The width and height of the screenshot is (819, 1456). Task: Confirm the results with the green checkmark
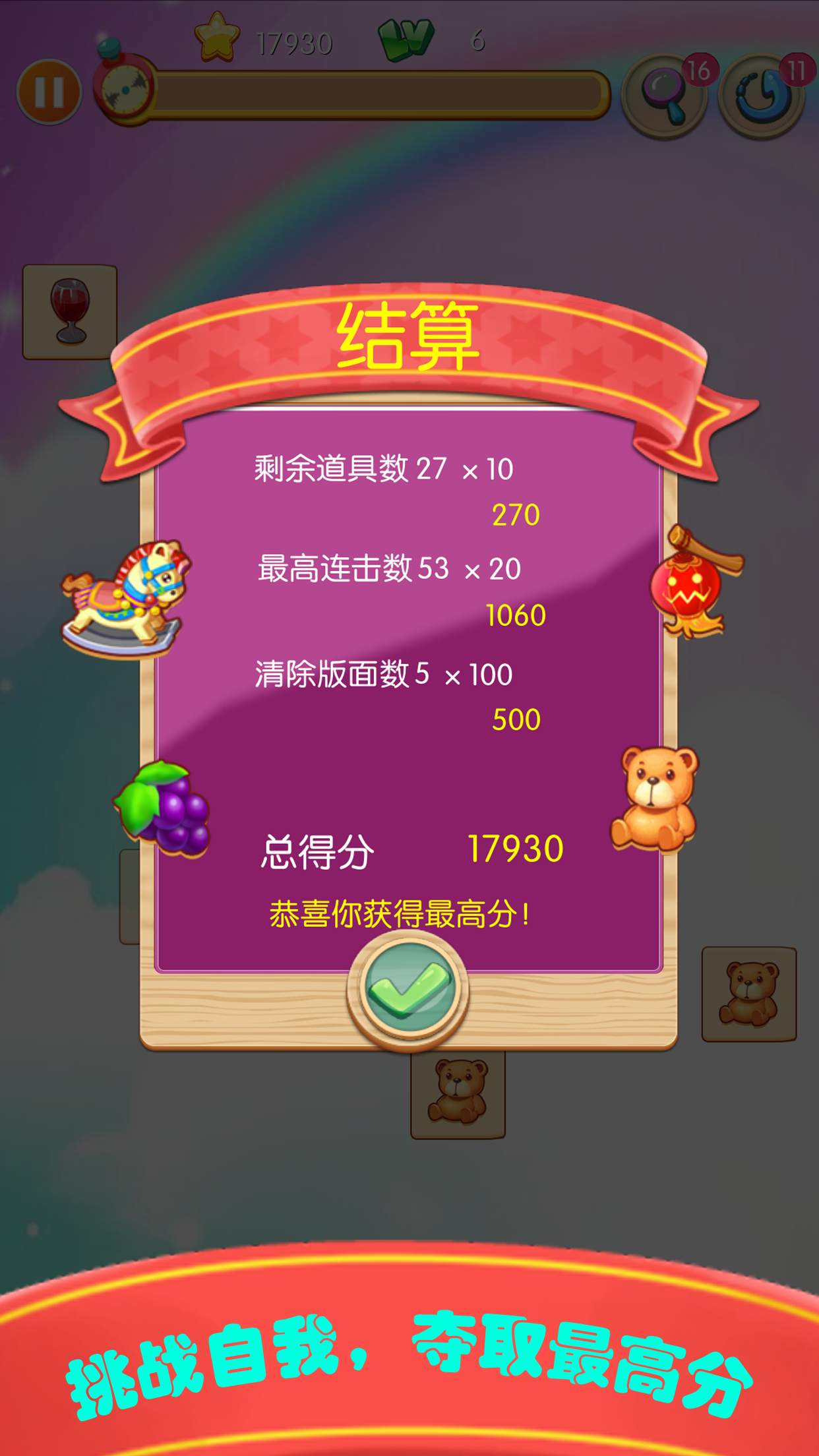408,988
